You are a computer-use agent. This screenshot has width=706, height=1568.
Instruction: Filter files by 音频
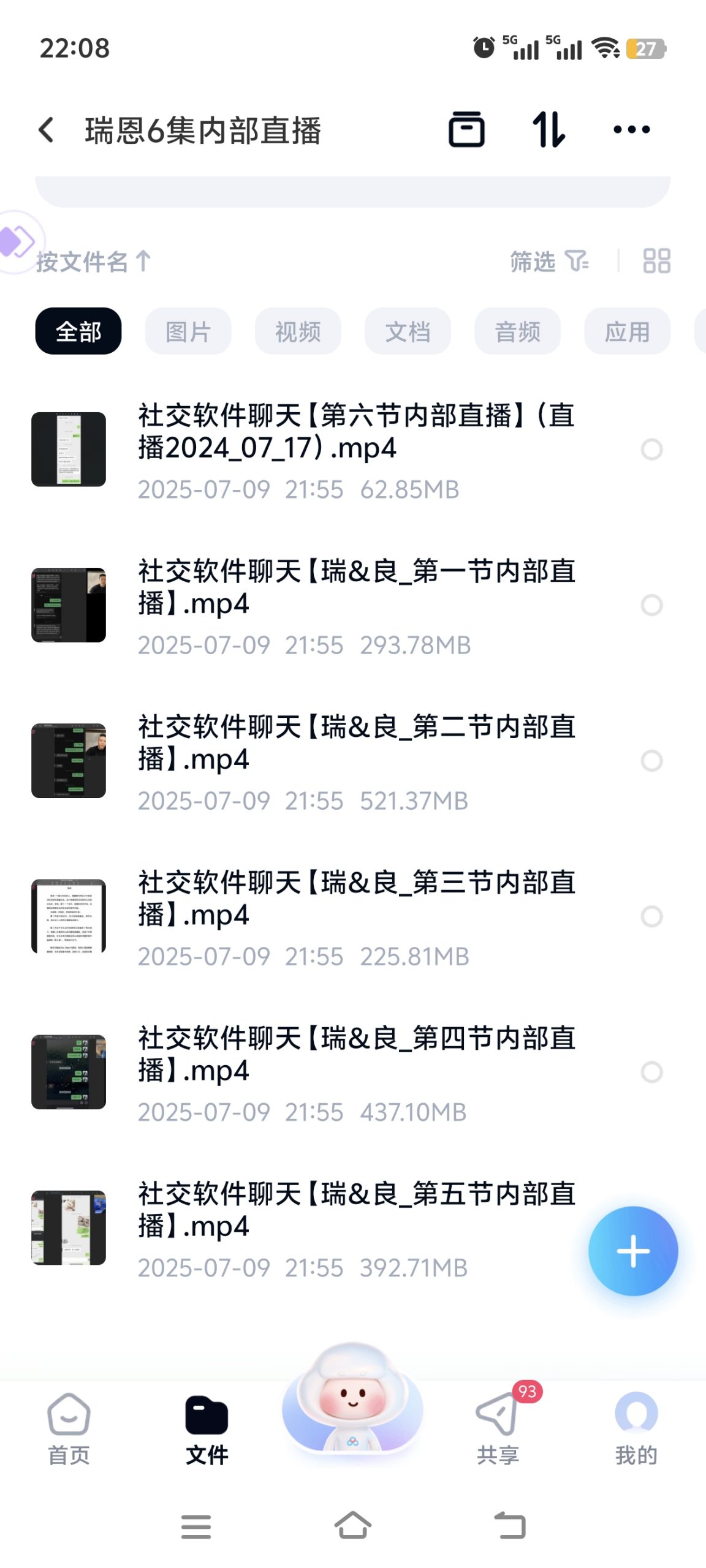(x=517, y=331)
